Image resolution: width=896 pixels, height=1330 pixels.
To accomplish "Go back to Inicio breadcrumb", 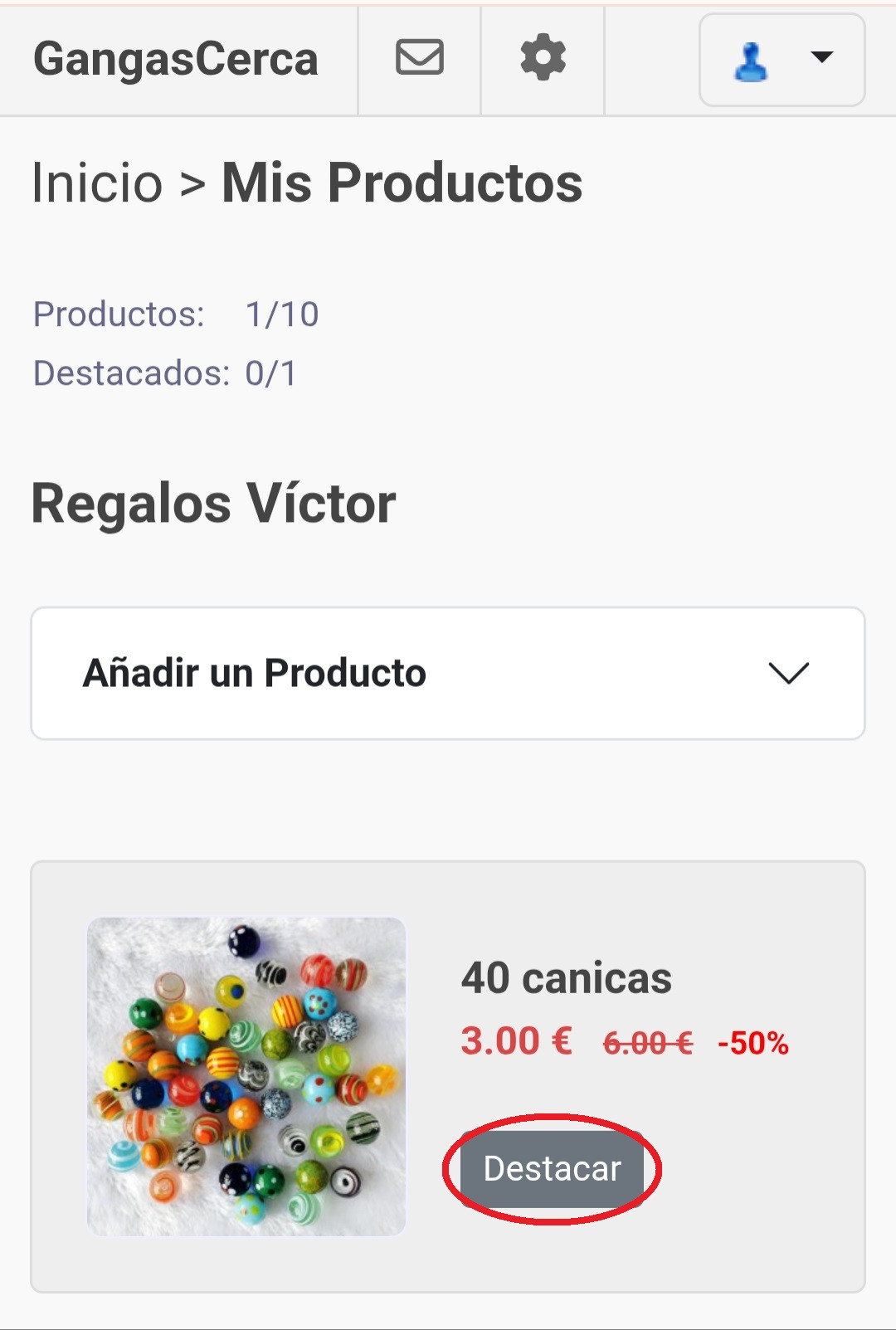I will [x=97, y=183].
